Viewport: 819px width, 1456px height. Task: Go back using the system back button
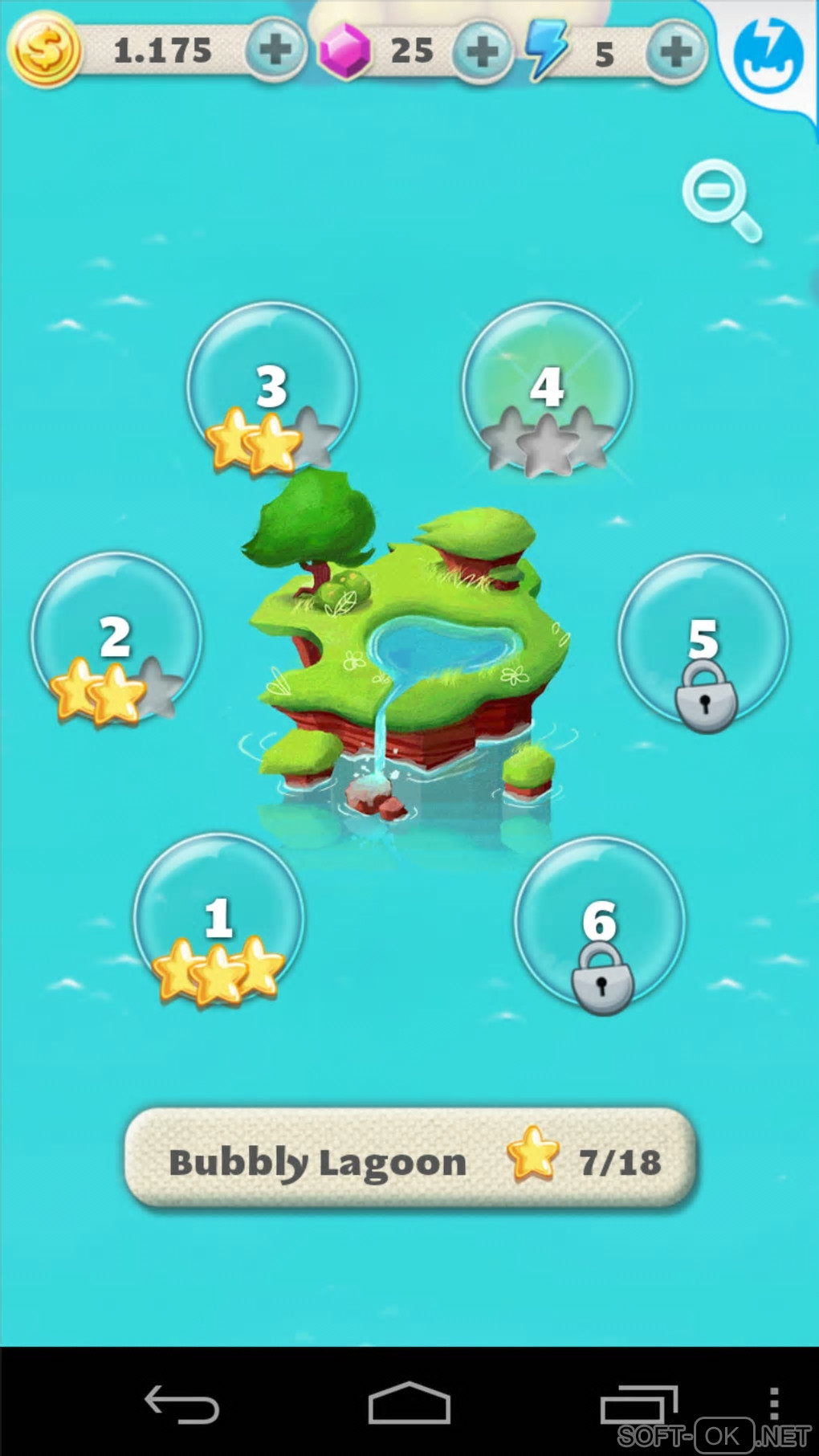coord(181,1403)
